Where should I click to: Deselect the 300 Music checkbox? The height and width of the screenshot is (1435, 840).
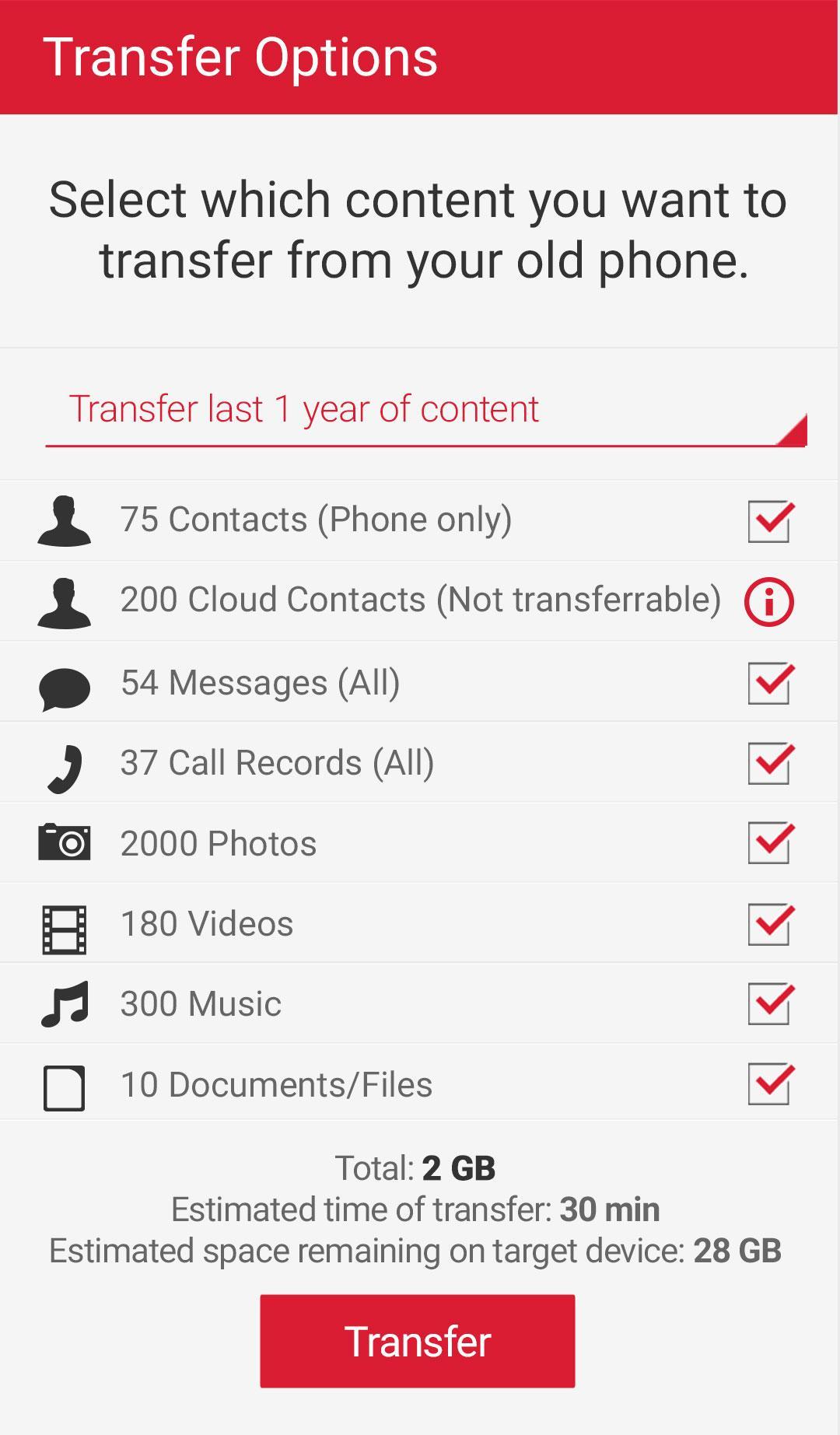[x=769, y=1004]
